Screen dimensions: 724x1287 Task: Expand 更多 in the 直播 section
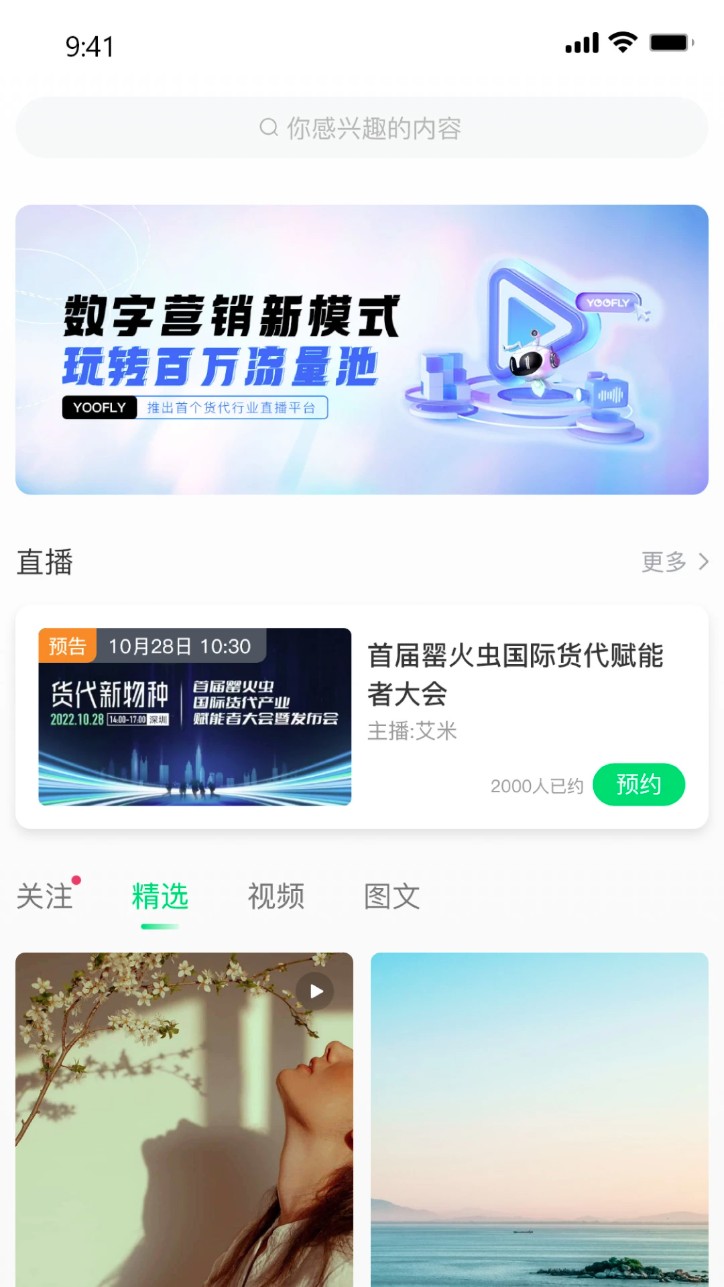click(x=664, y=562)
